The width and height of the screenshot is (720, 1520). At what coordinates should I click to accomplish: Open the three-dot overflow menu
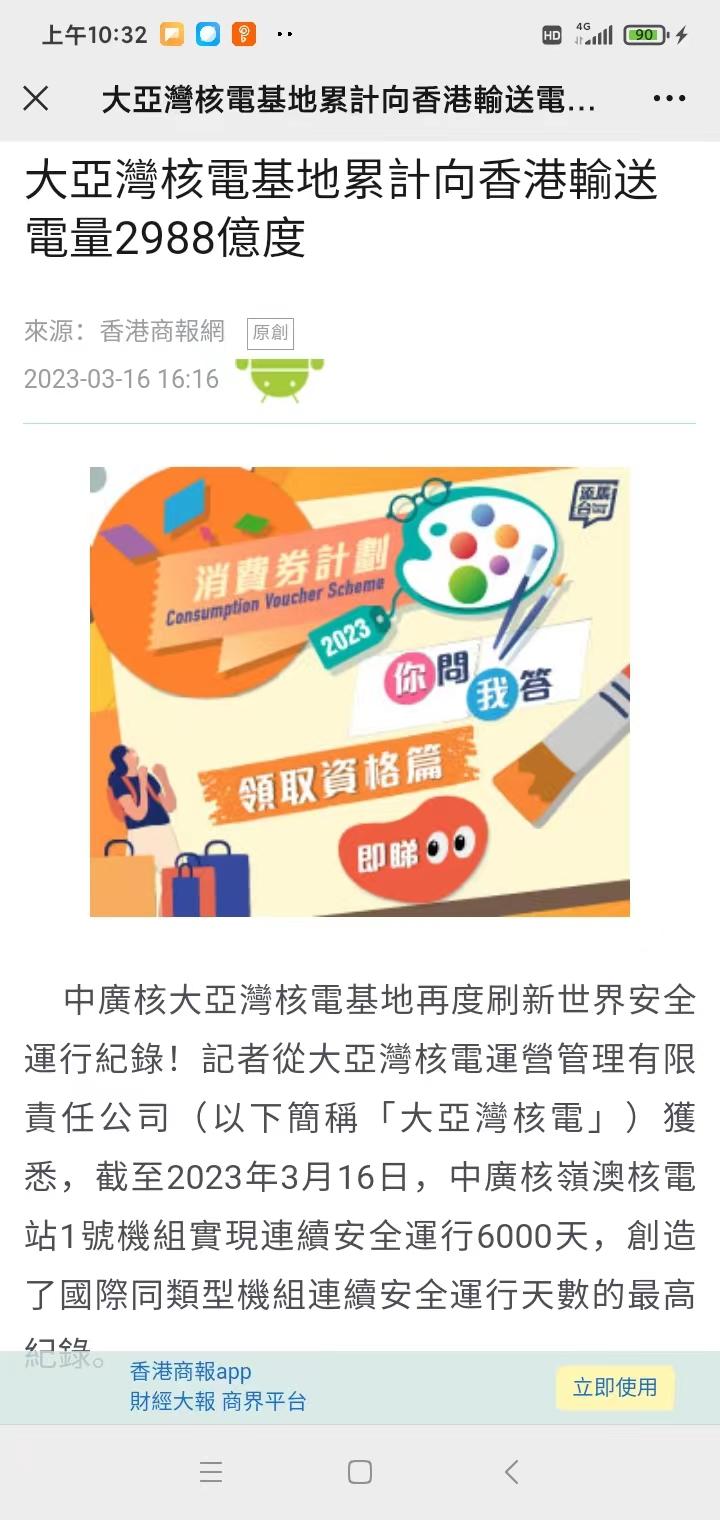coord(669,98)
